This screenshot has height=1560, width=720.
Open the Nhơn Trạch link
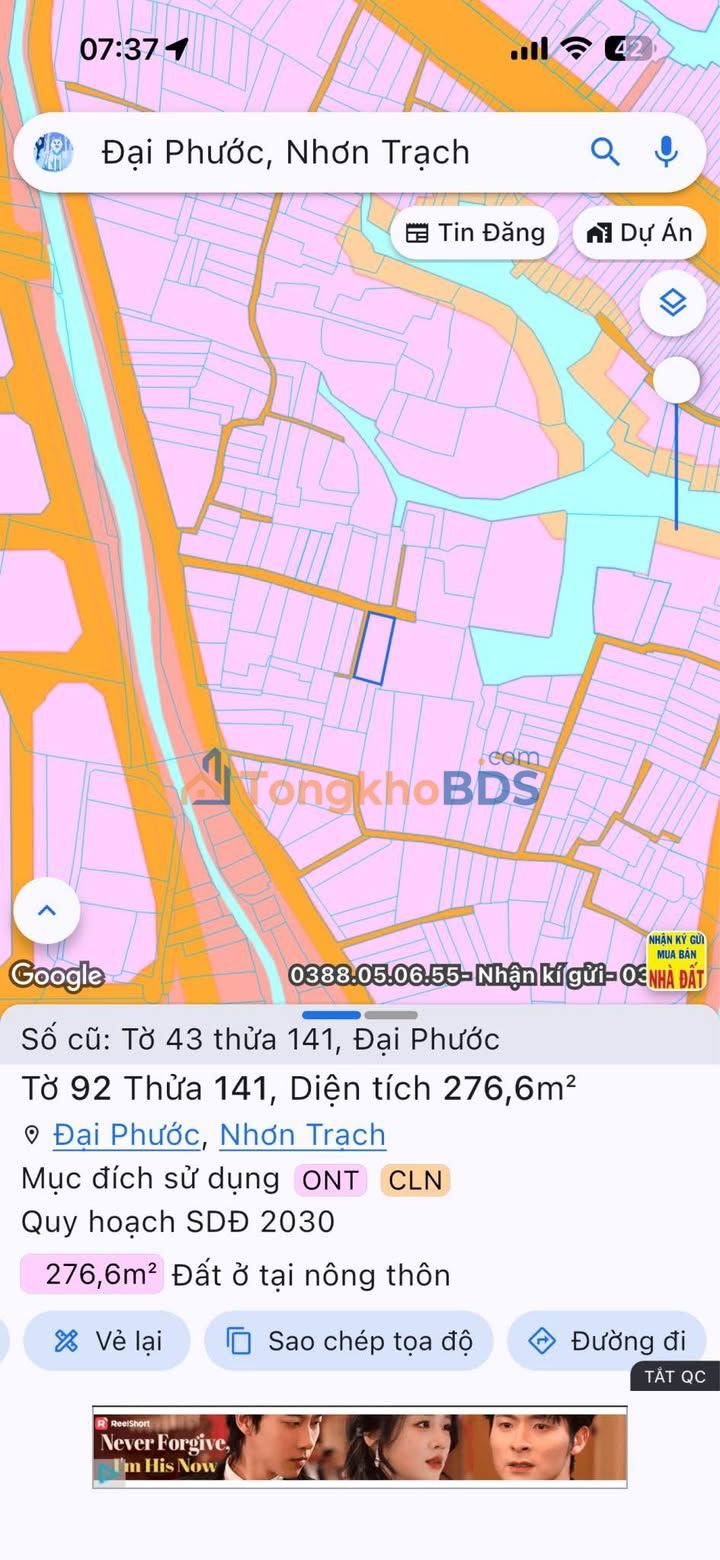302,1135
